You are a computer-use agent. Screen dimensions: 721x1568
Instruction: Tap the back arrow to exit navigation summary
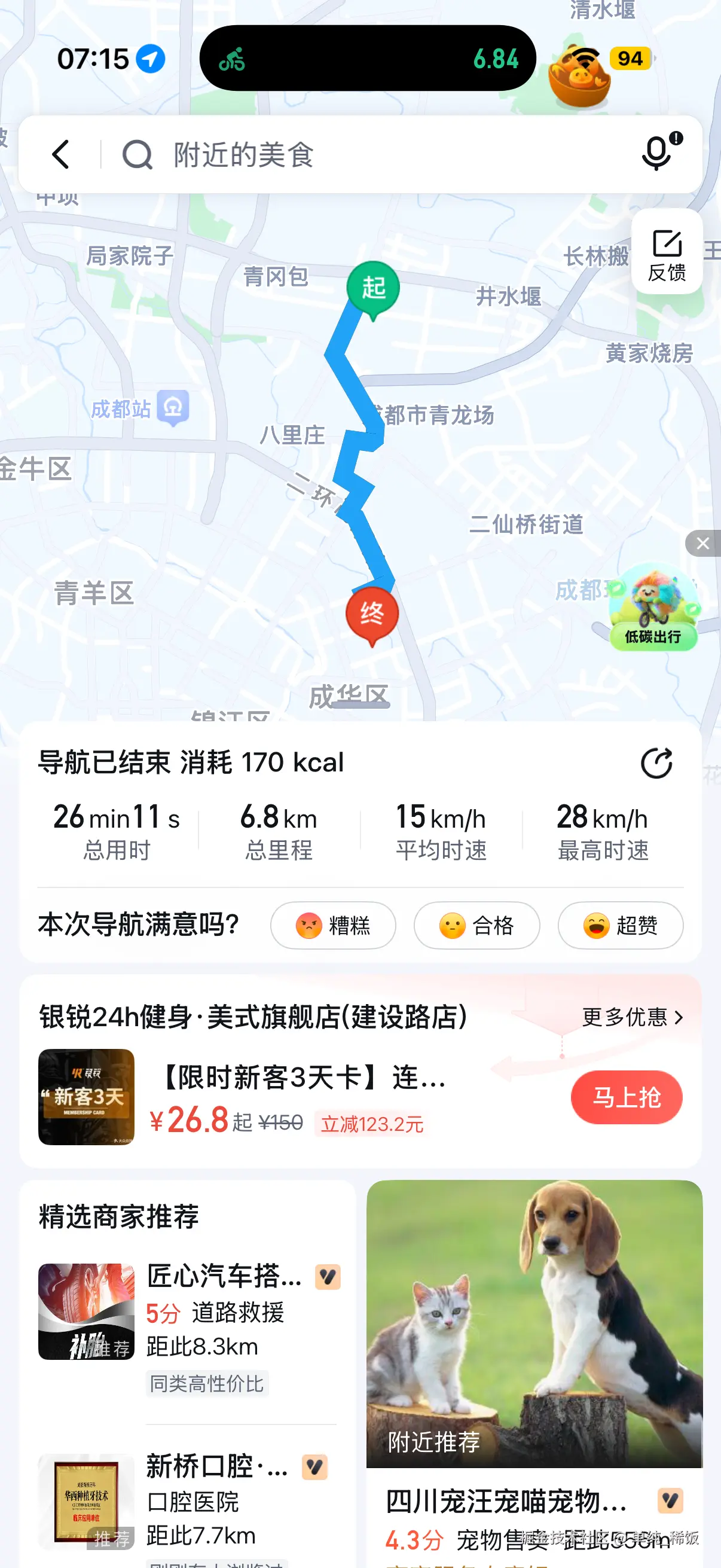(60, 154)
